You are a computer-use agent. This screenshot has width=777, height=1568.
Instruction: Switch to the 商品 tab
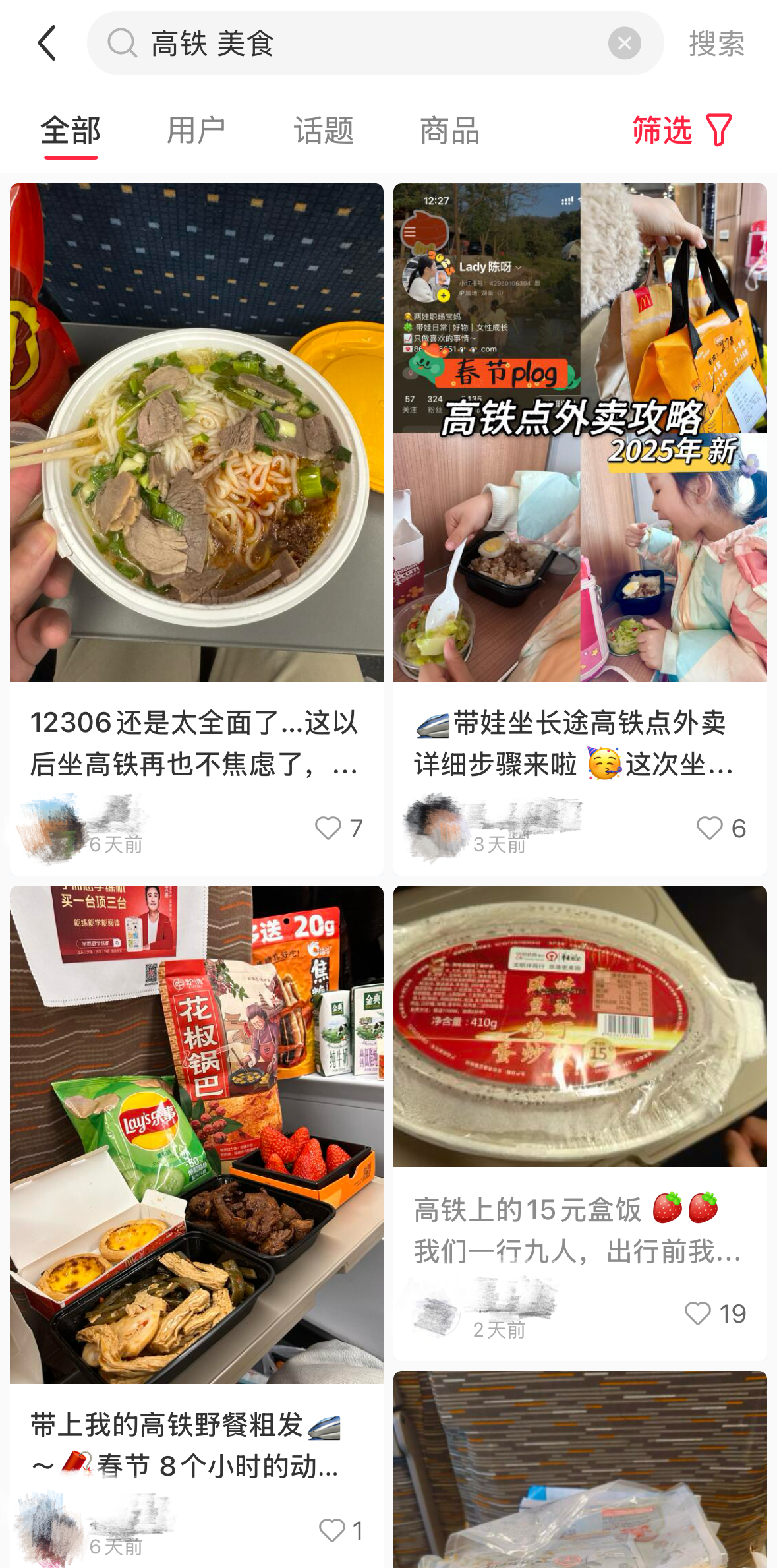449,131
